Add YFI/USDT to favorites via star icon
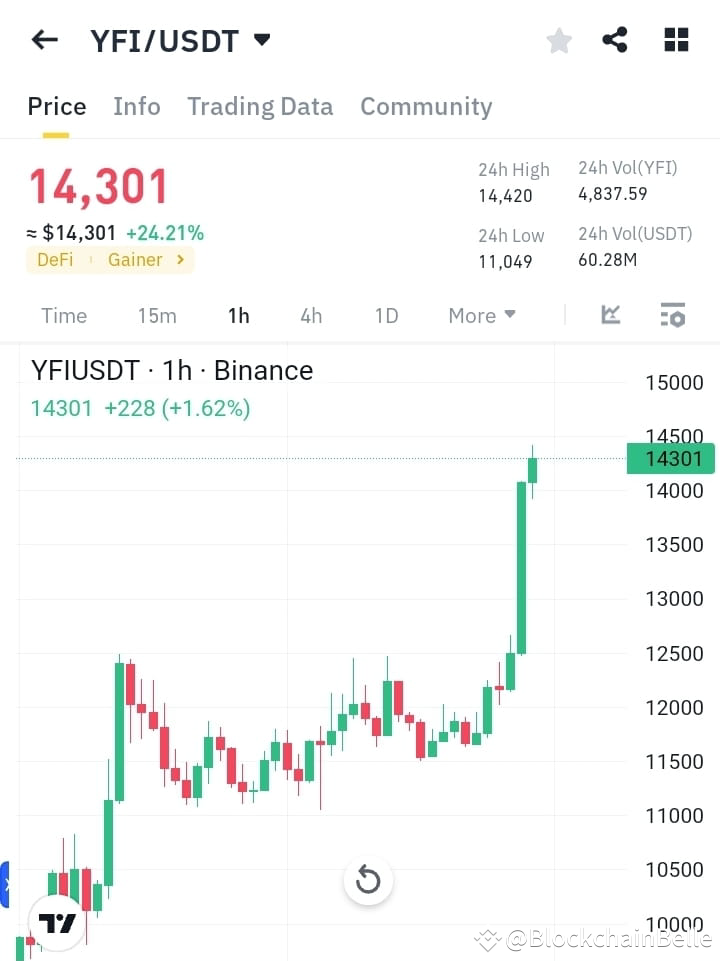Image resolution: width=720 pixels, height=961 pixels. 558,40
